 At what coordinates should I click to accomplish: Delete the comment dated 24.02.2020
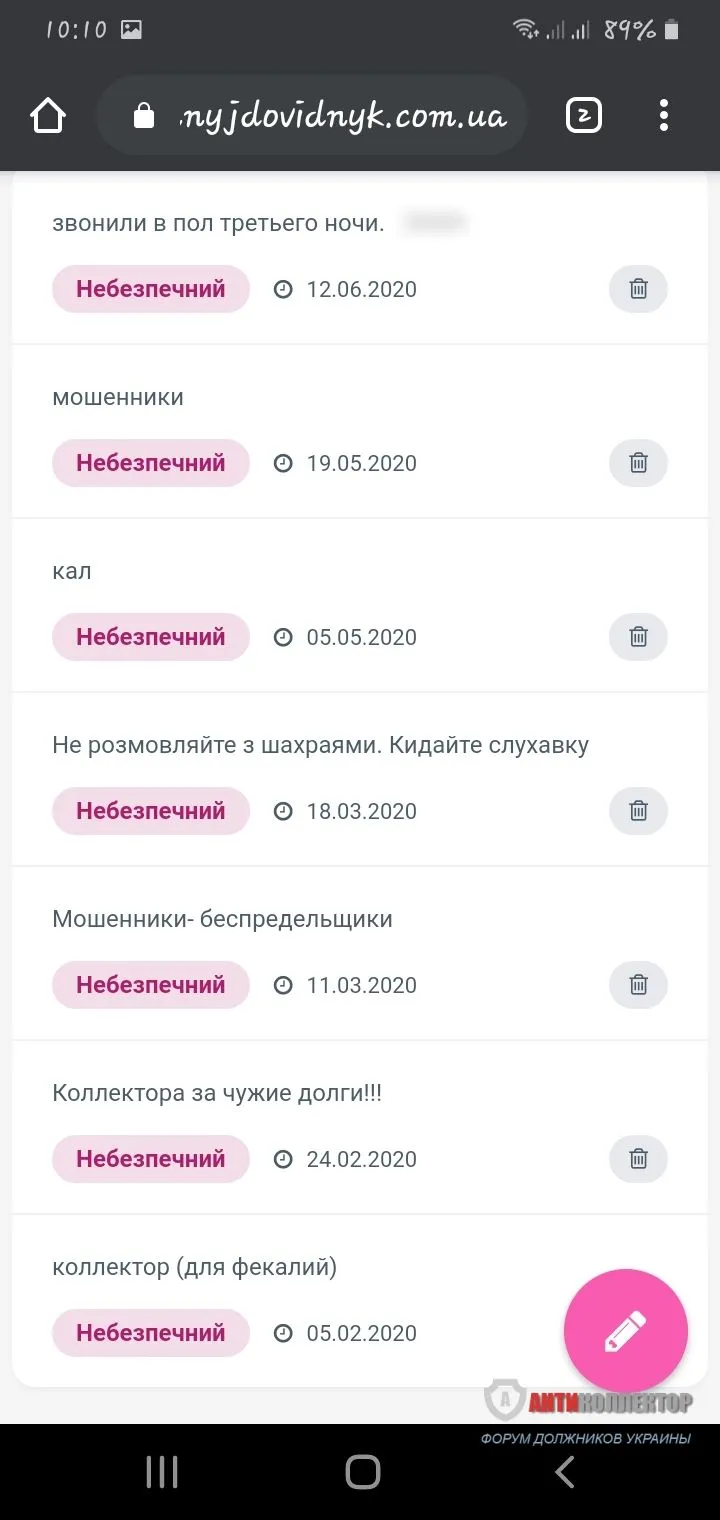638,1159
